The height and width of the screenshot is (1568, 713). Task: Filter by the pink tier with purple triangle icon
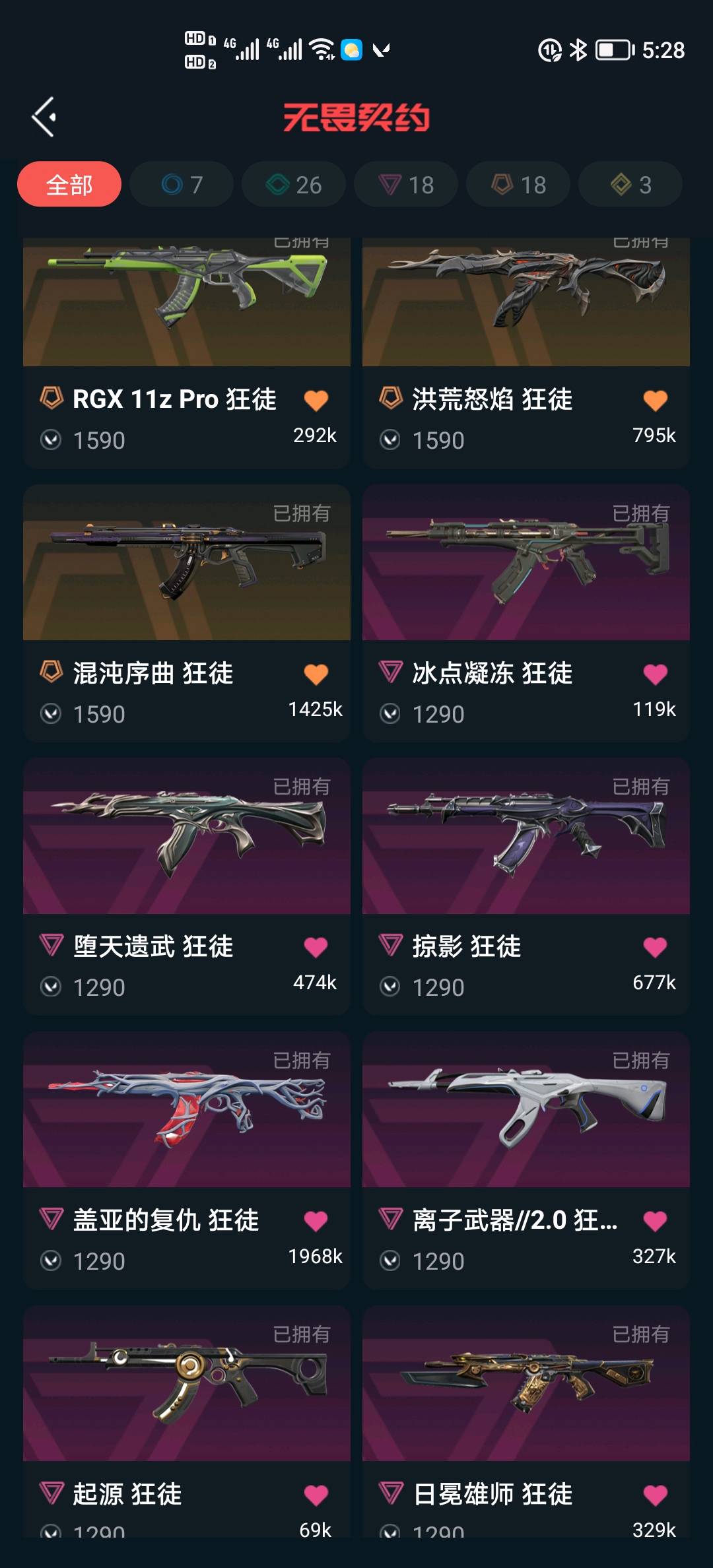point(406,185)
